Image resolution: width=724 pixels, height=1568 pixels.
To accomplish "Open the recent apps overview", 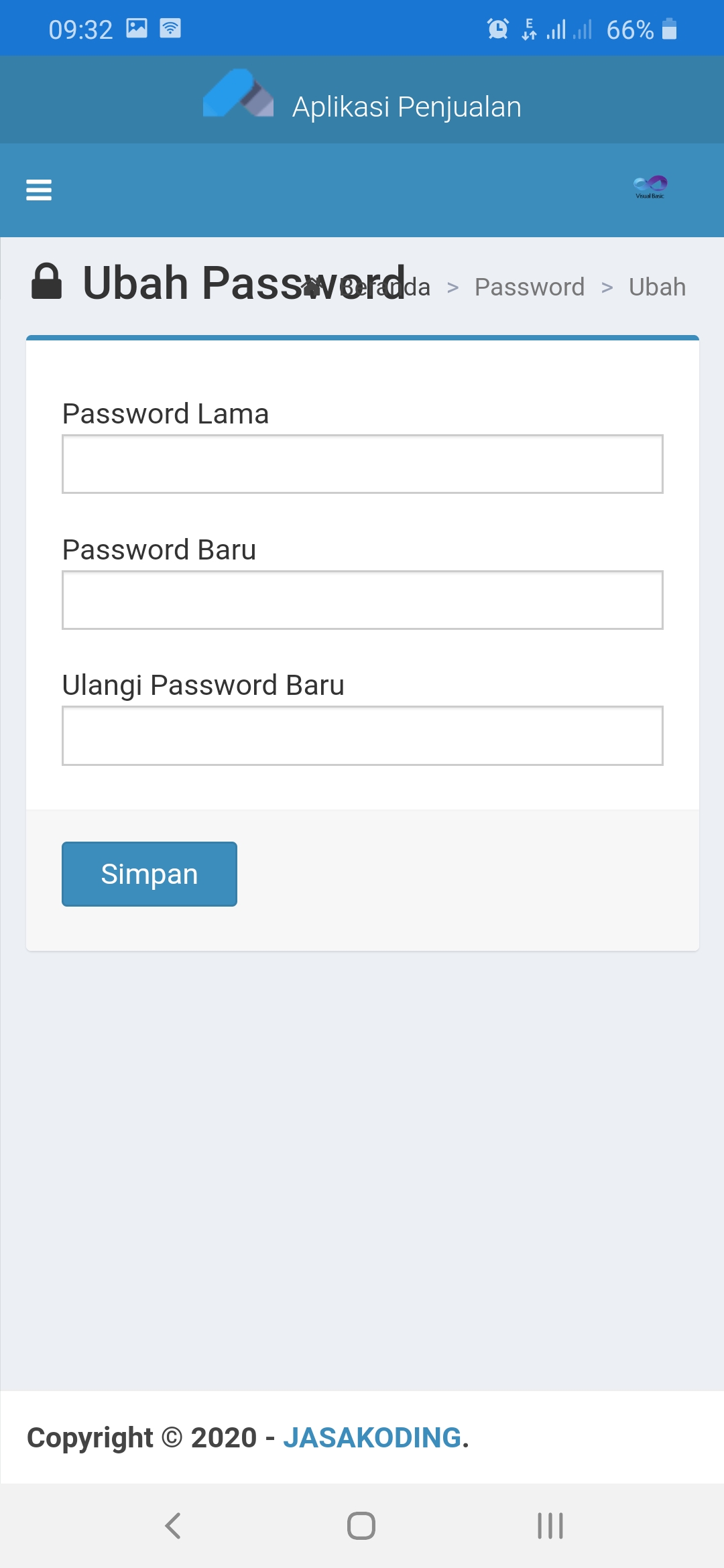I will [x=550, y=1526].
